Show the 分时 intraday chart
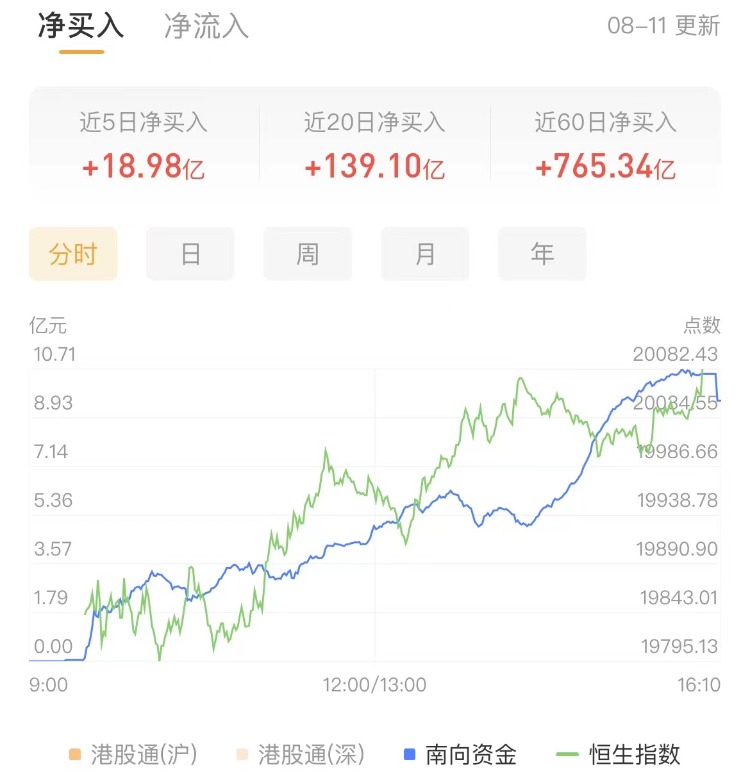 73,254
